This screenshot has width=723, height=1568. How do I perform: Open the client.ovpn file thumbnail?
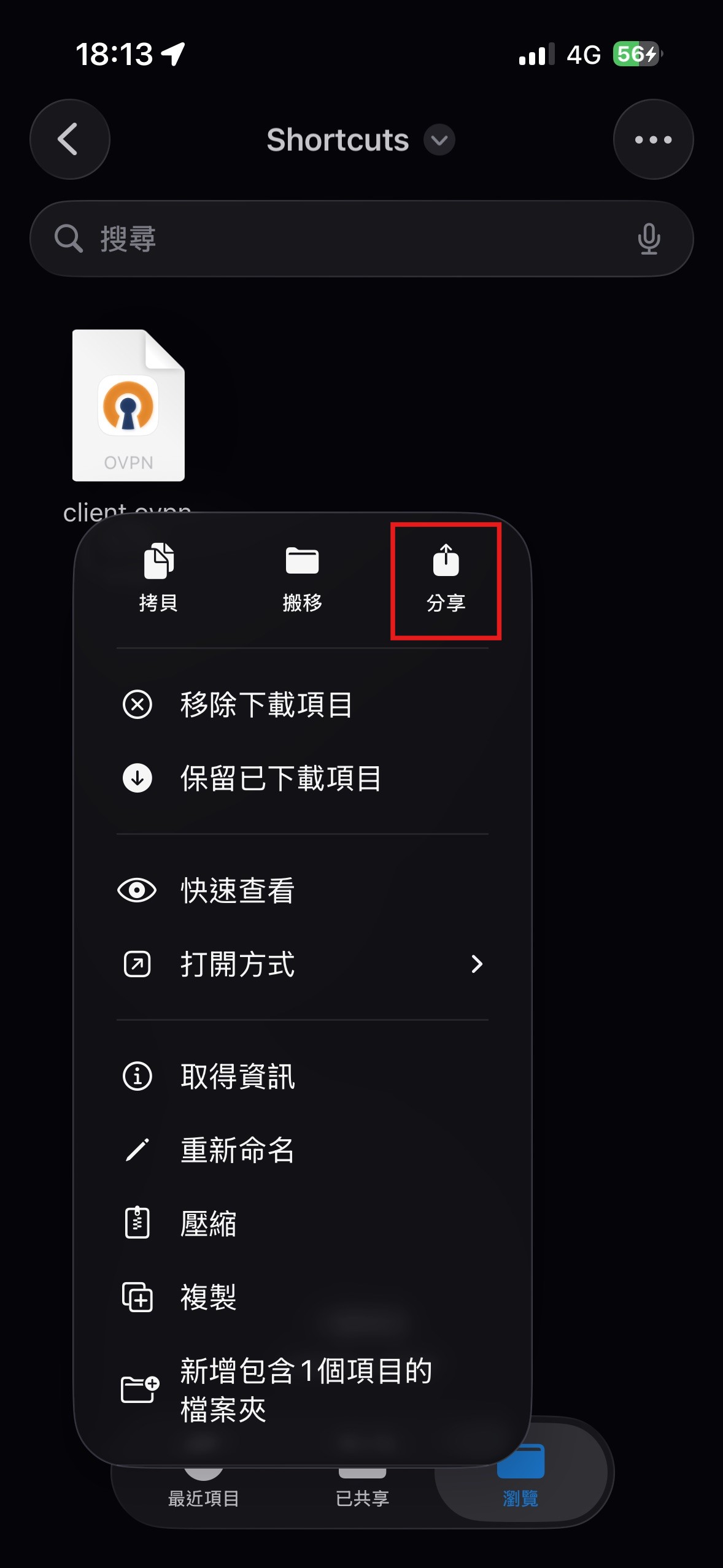pos(128,405)
